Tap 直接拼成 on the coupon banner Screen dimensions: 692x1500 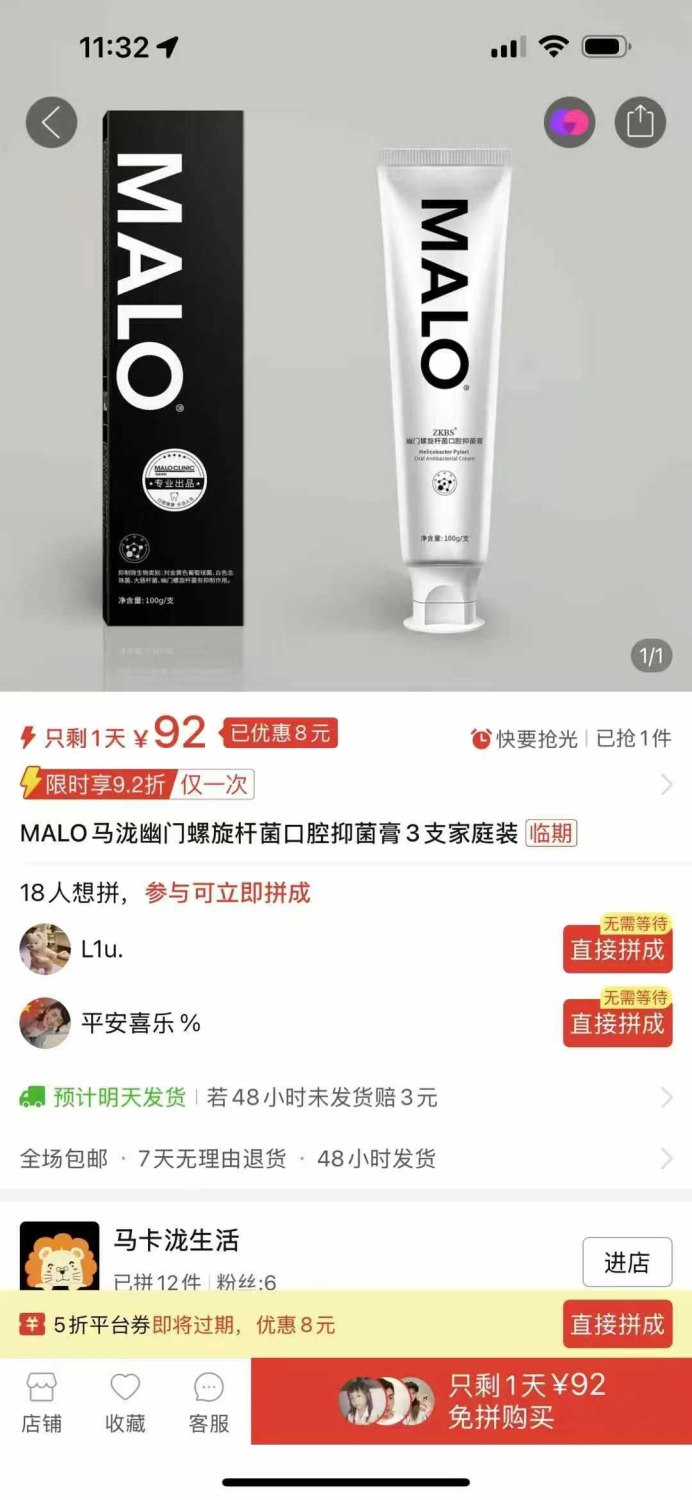click(617, 1325)
